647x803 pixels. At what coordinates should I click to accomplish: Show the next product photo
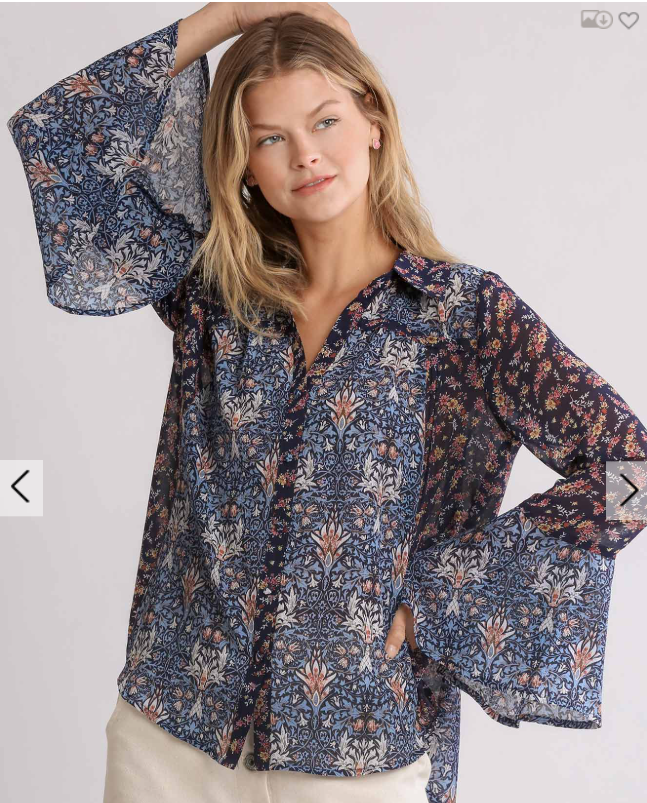click(x=627, y=490)
